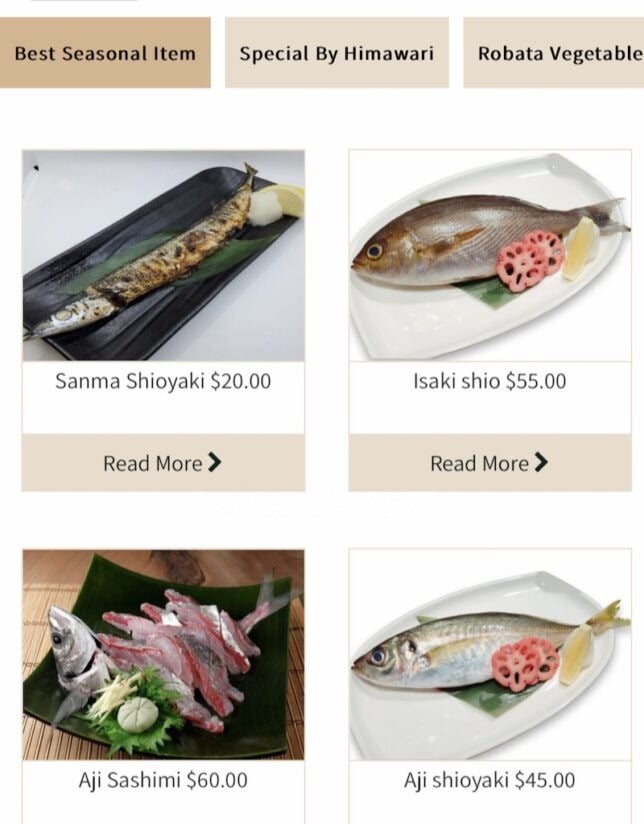View the Isaki shio dish image
Image resolution: width=644 pixels, height=824 pixels.
coord(490,255)
